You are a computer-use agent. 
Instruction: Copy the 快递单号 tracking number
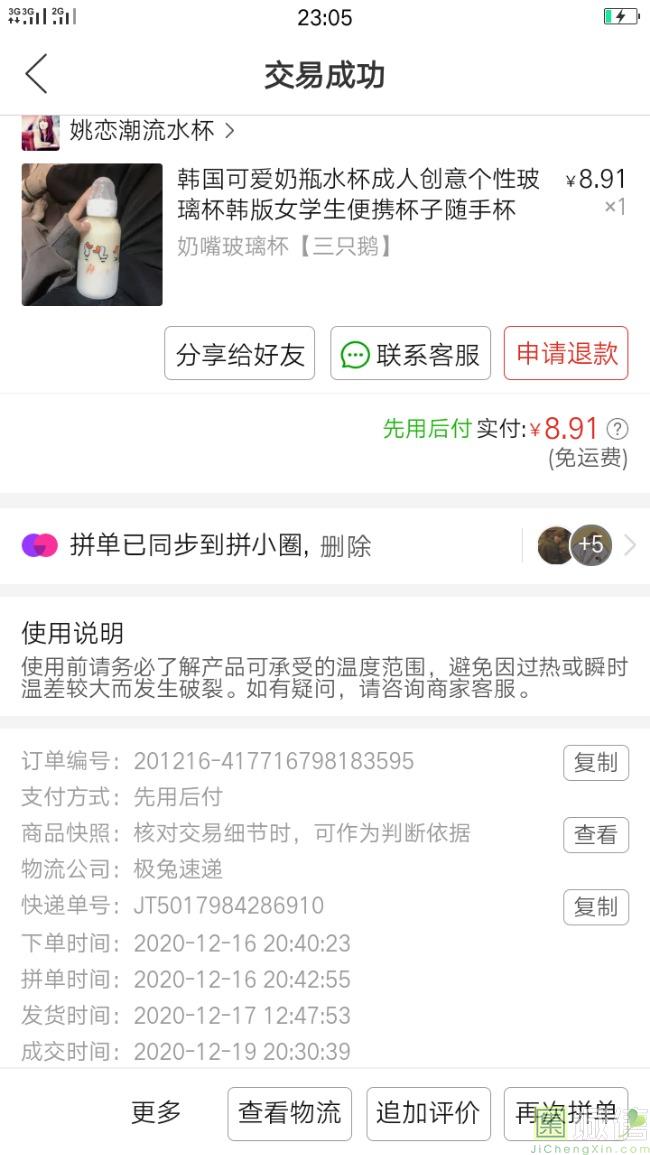(595, 907)
